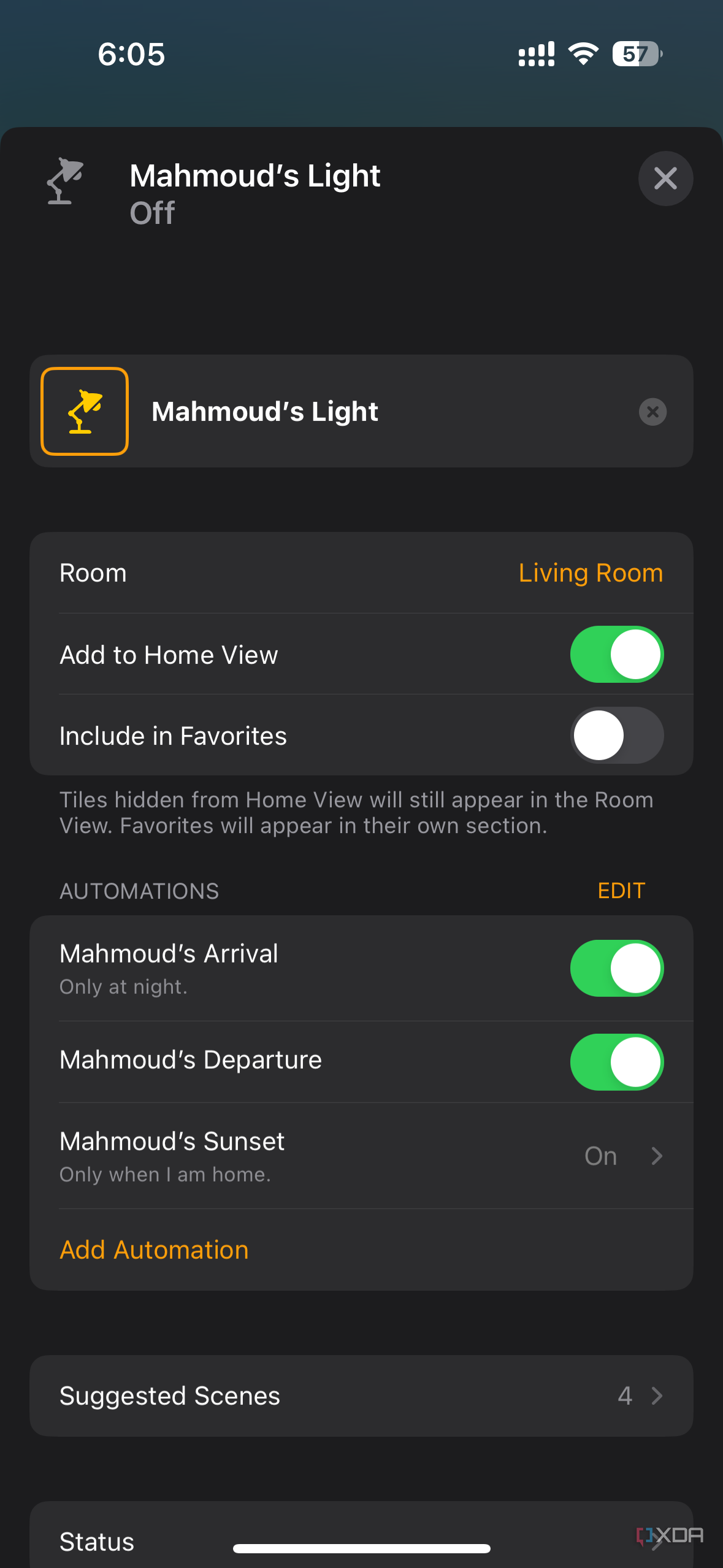Tap the Wi-Fi icon in the status bar
The width and height of the screenshot is (723, 1568).
coord(583,54)
